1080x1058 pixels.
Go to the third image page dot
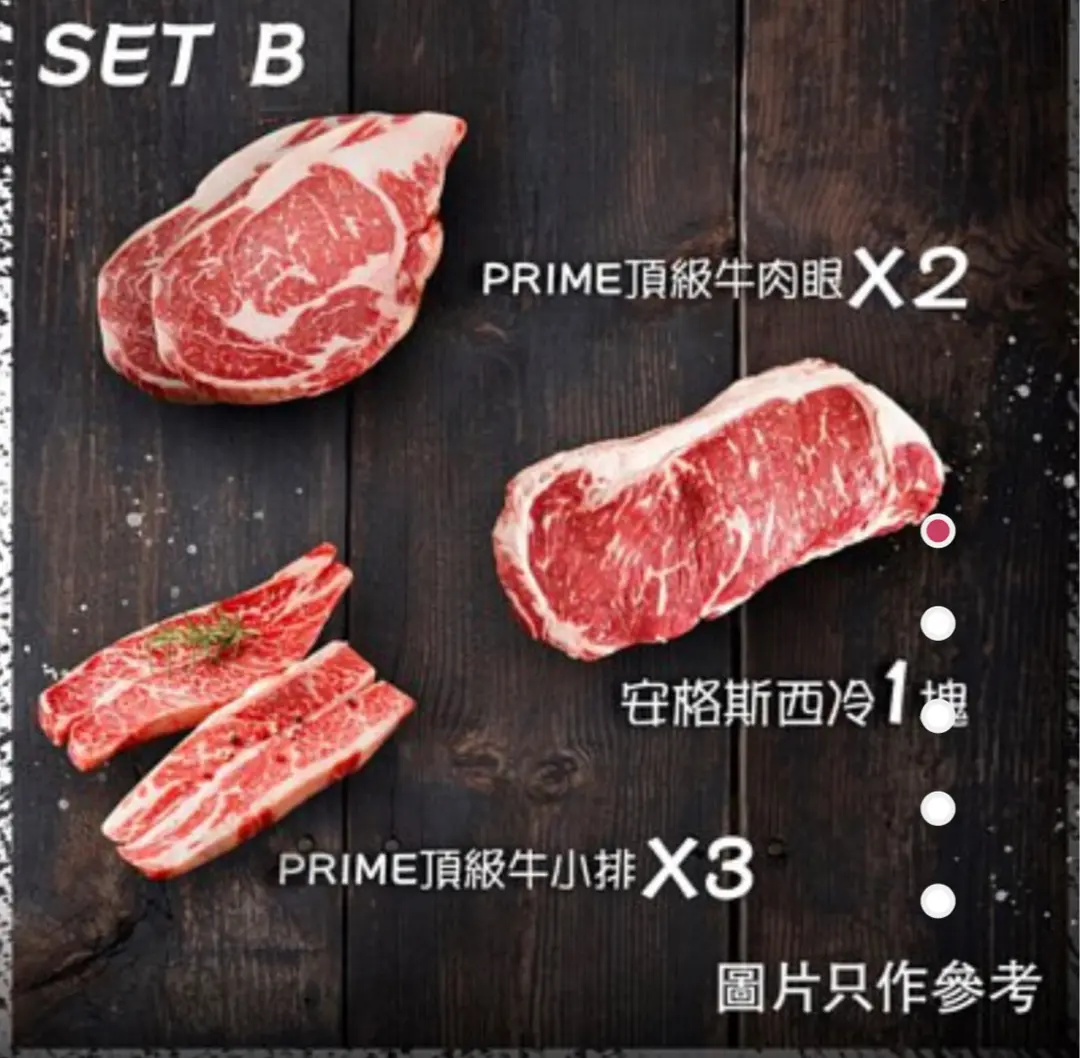click(938, 716)
